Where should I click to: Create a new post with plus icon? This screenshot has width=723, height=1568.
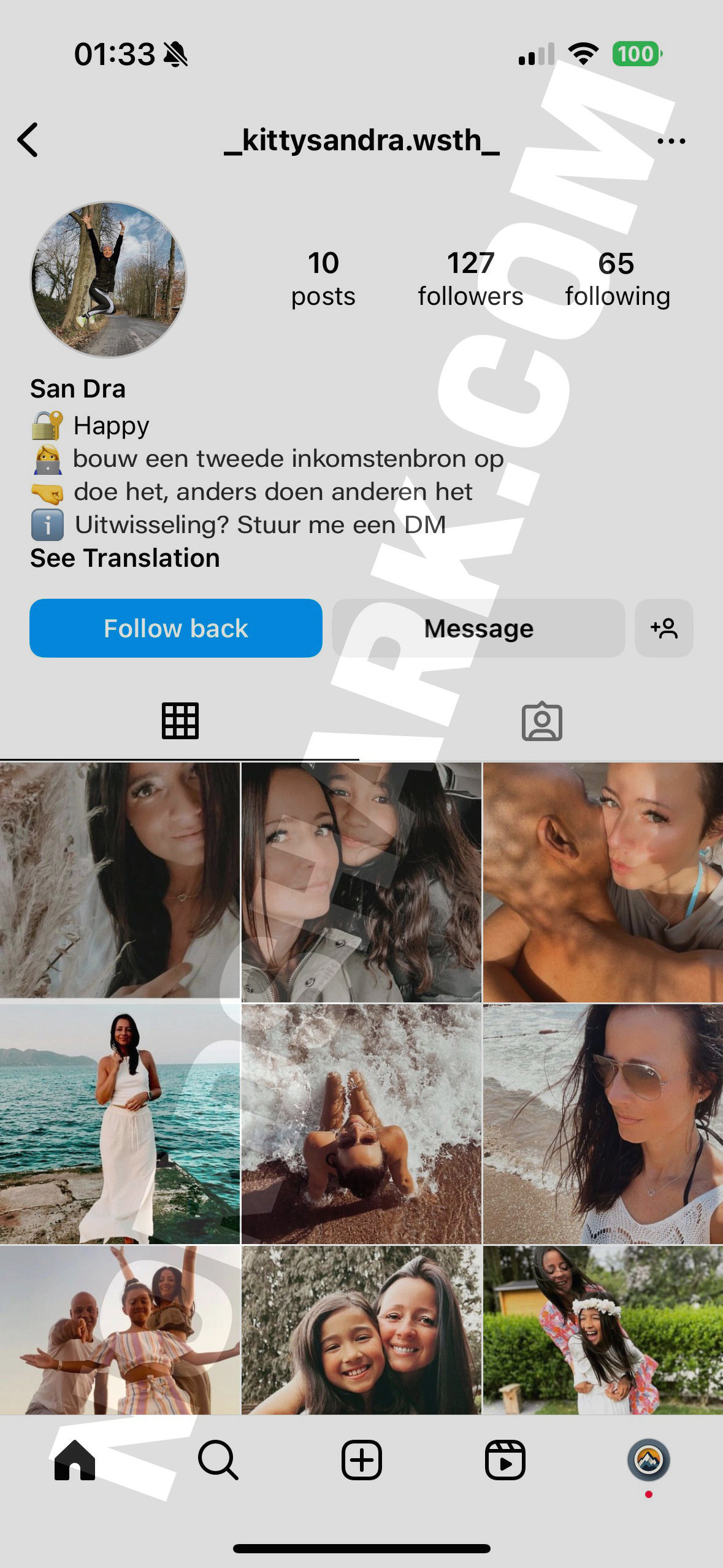point(361,1460)
